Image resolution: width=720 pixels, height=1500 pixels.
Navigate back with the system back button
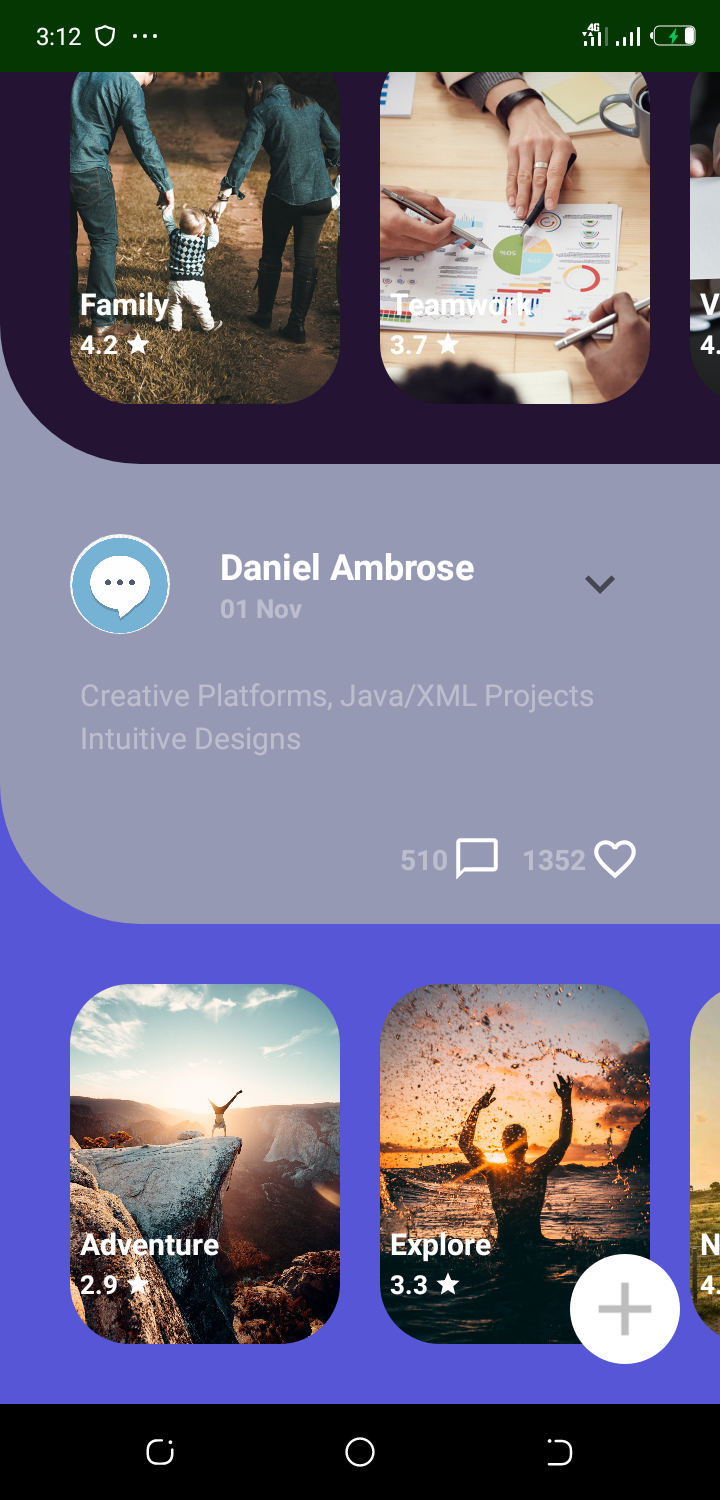pos(560,1452)
